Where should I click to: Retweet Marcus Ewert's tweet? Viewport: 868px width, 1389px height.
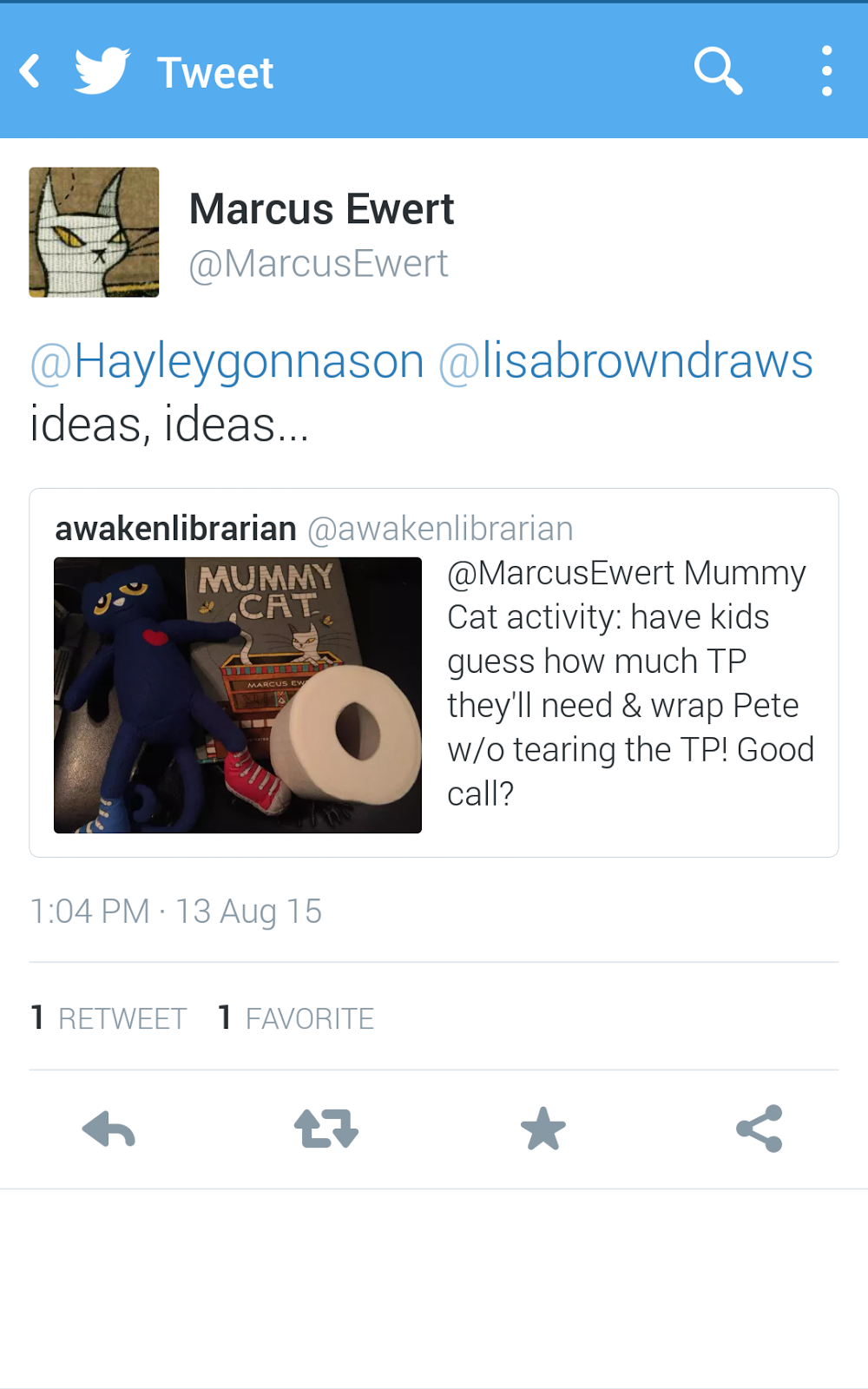click(325, 1129)
